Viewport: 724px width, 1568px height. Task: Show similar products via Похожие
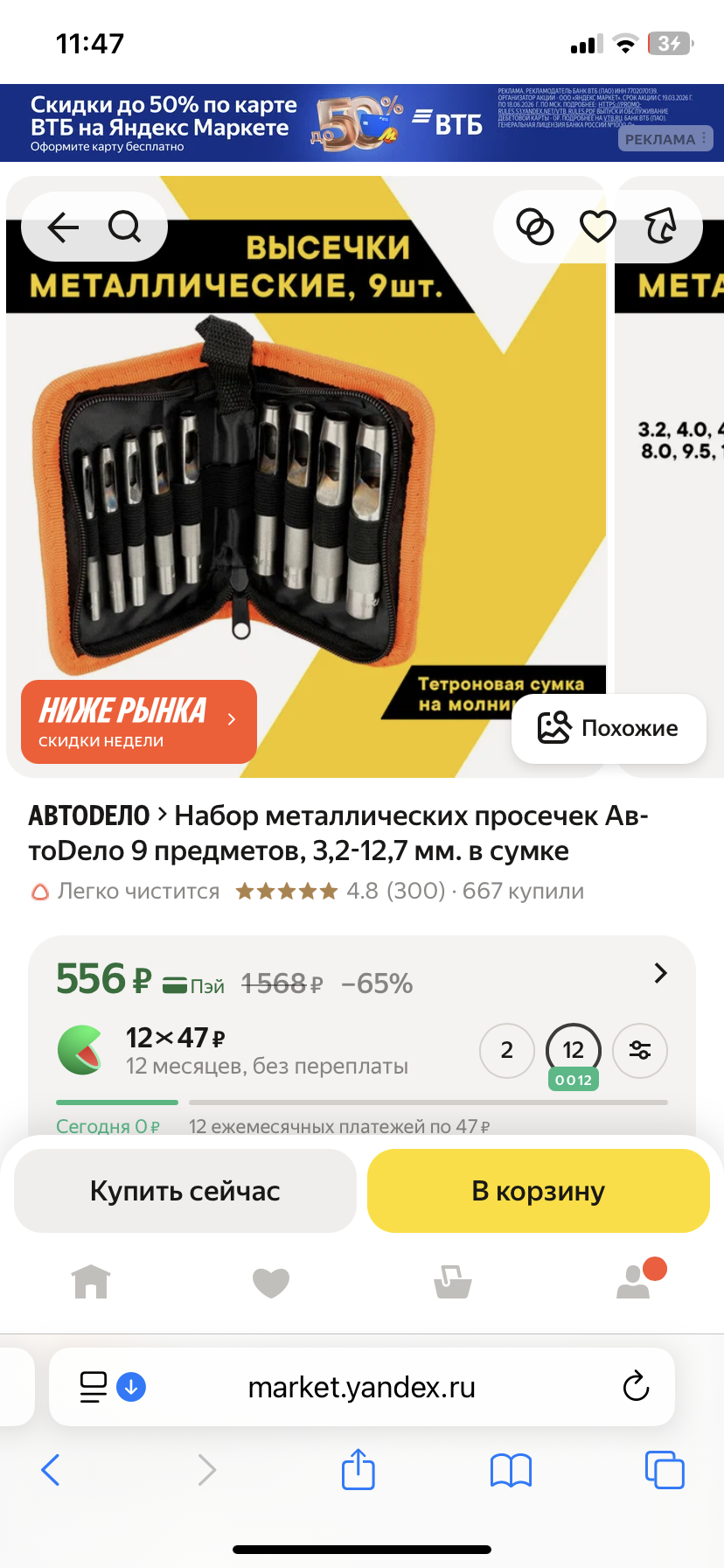pos(609,728)
